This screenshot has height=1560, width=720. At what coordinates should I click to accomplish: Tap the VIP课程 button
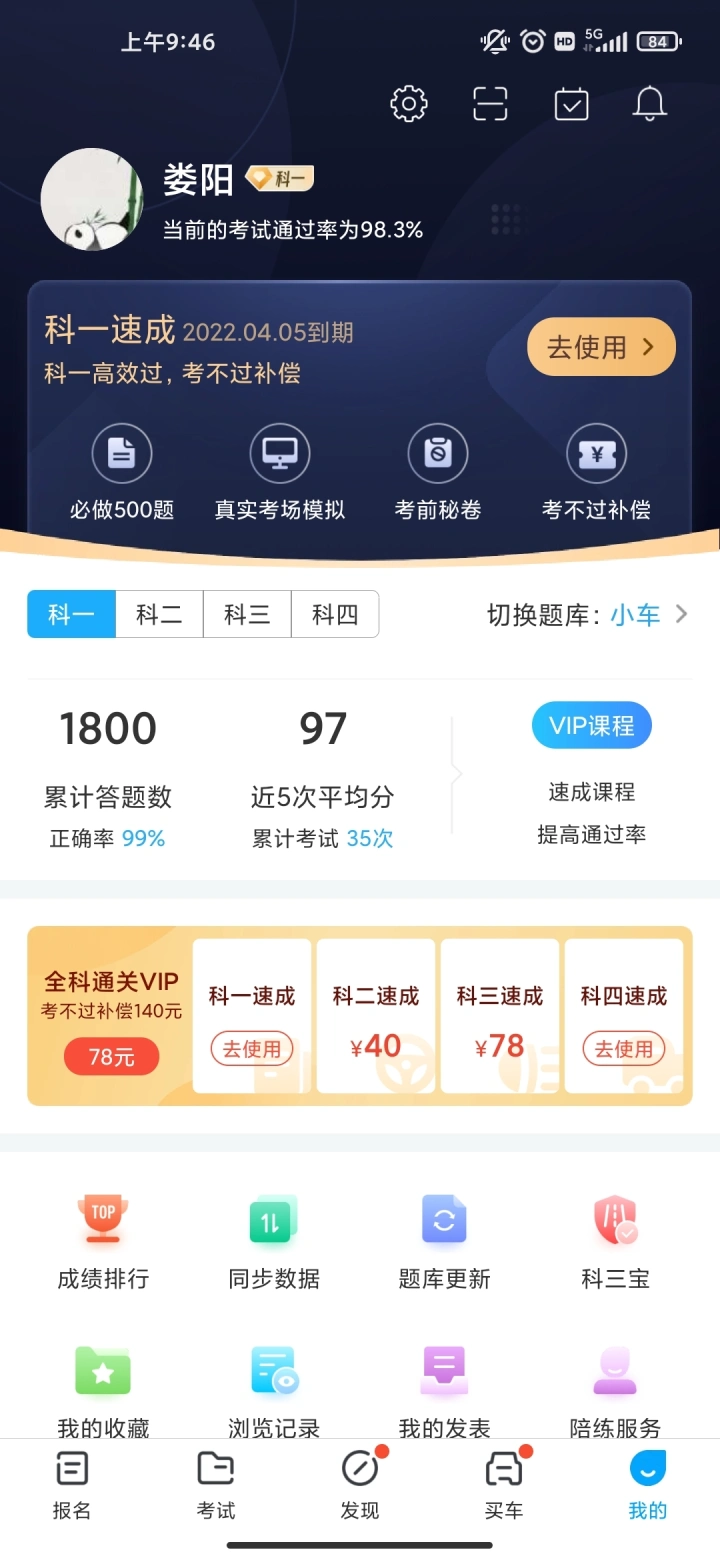point(592,725)
